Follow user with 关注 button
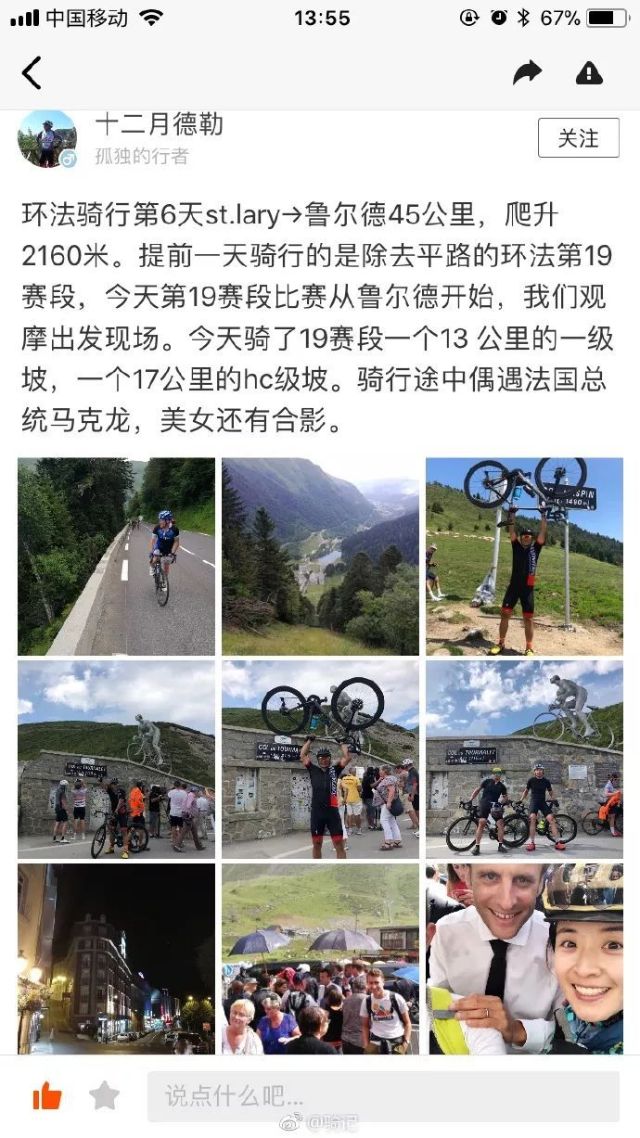The image size is (640, 1138). 578,138
